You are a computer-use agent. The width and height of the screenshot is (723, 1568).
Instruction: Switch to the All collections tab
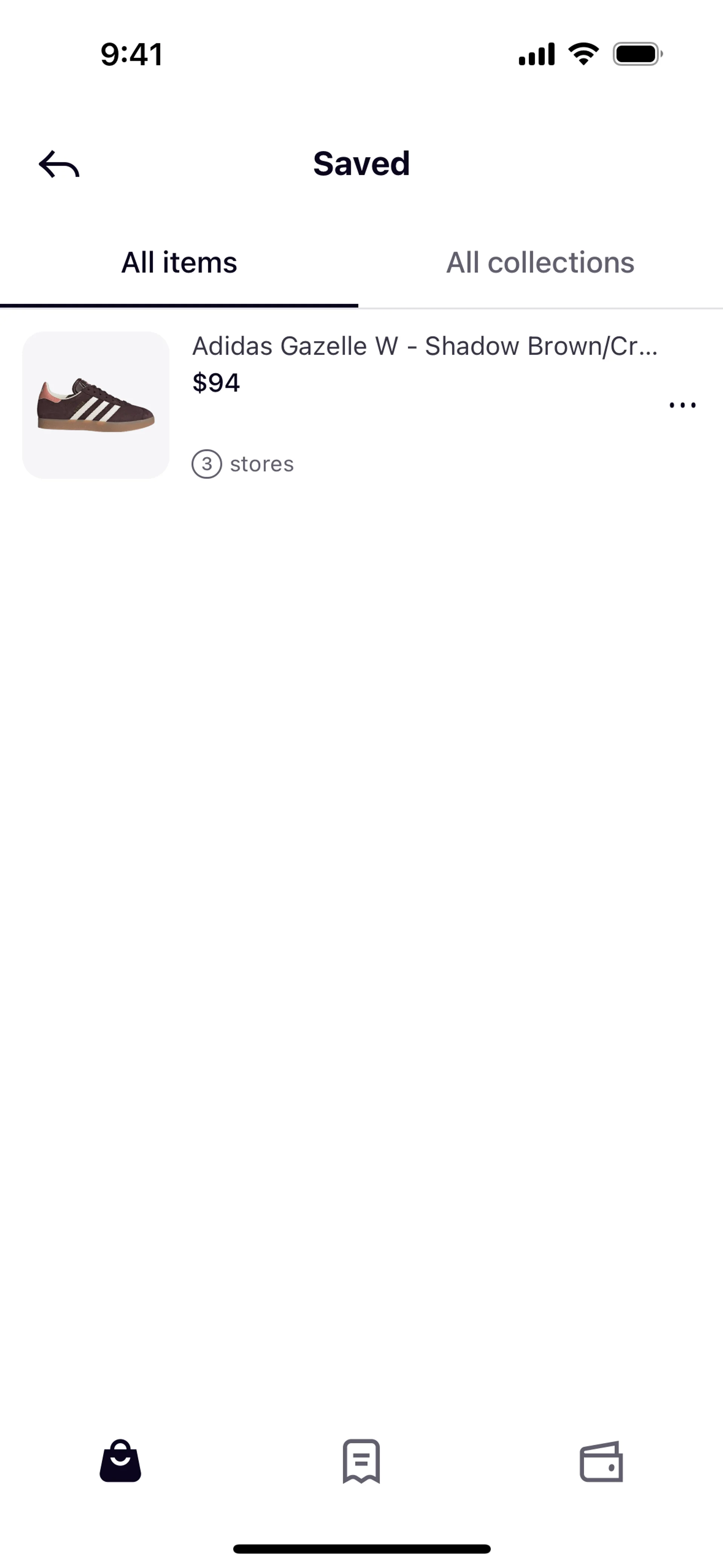pyautogui.click(x=540, y=263)
